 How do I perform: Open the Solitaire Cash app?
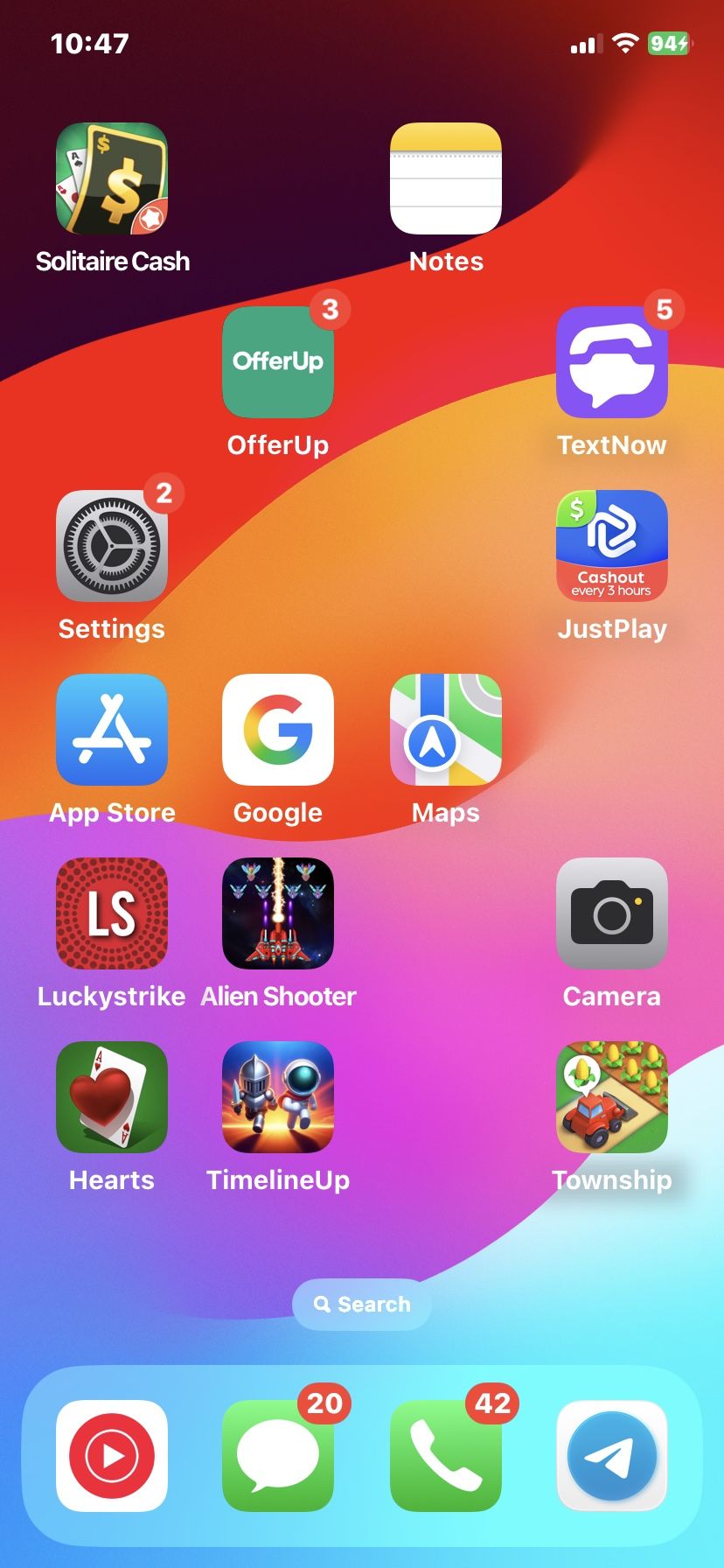tap(112, 178)
